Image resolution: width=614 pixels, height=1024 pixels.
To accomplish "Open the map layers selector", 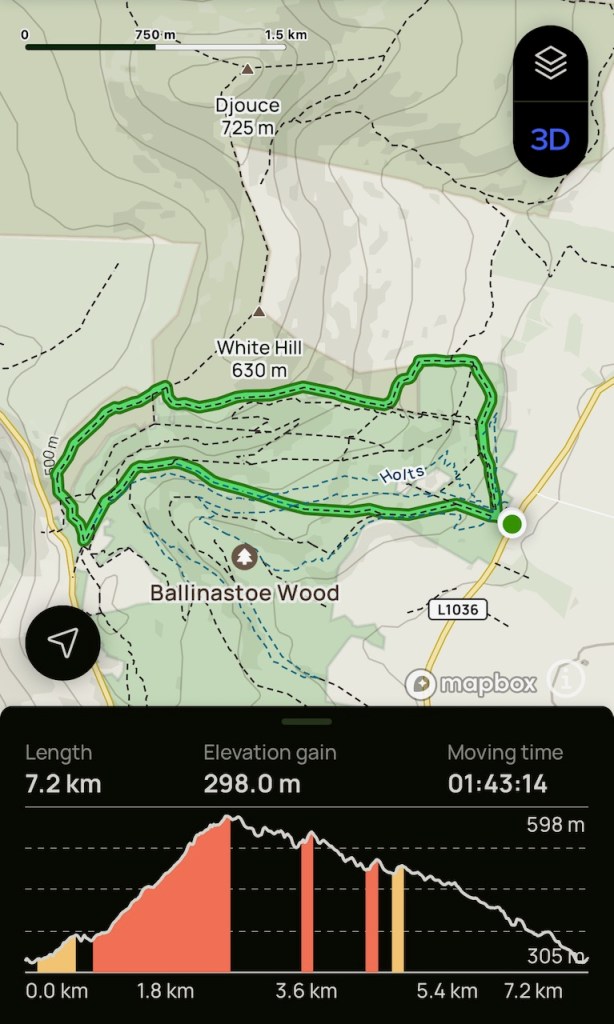I will pyautogui.click(x=549, y=64).
